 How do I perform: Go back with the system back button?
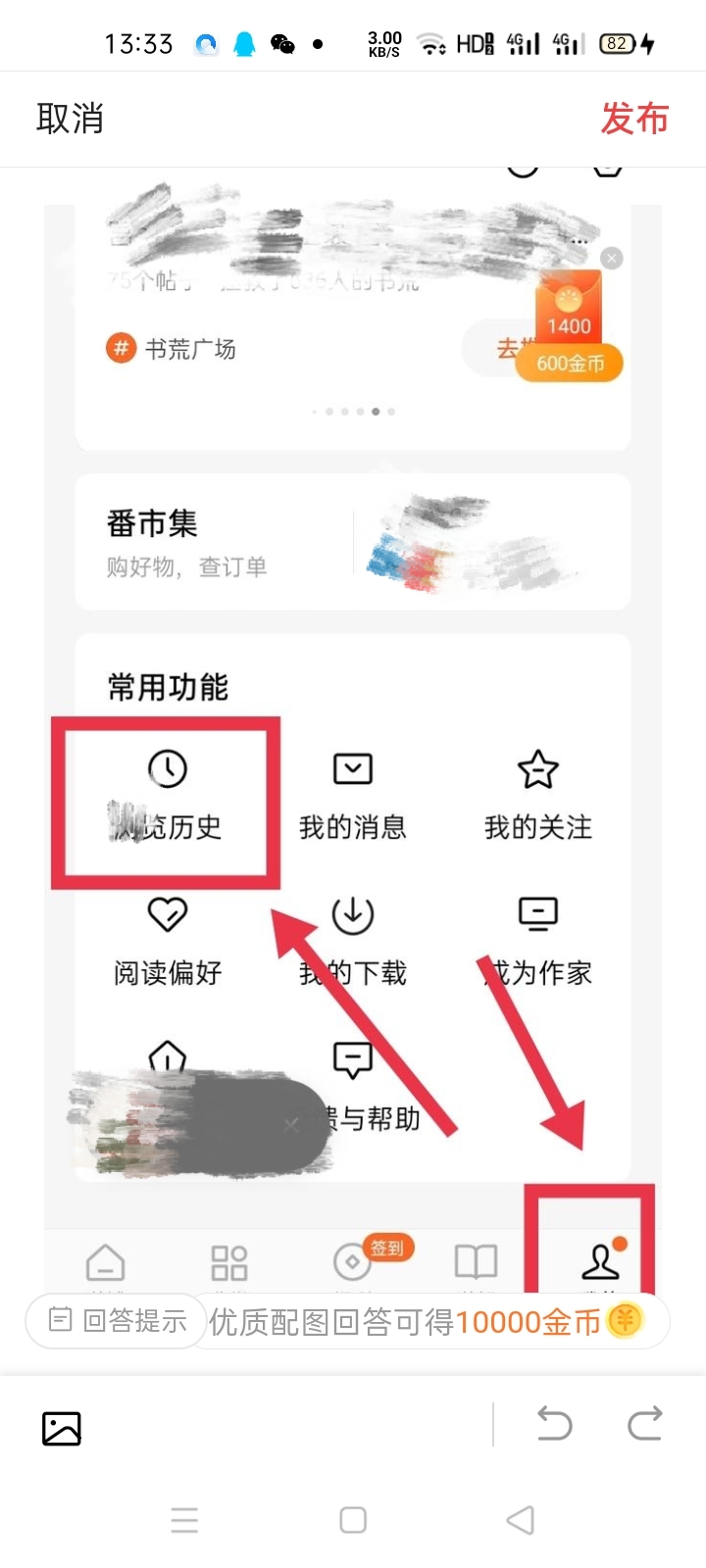(521, 1520)
